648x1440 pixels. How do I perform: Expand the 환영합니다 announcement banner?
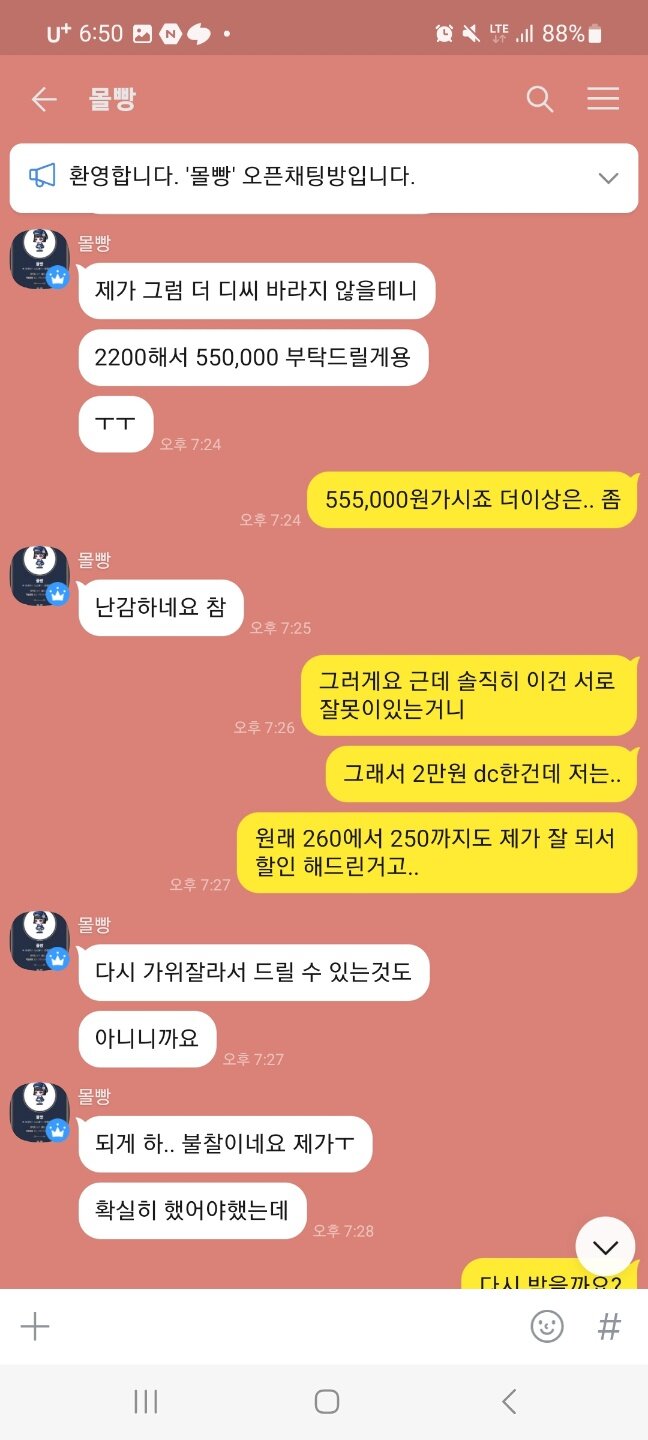[608, 178]
